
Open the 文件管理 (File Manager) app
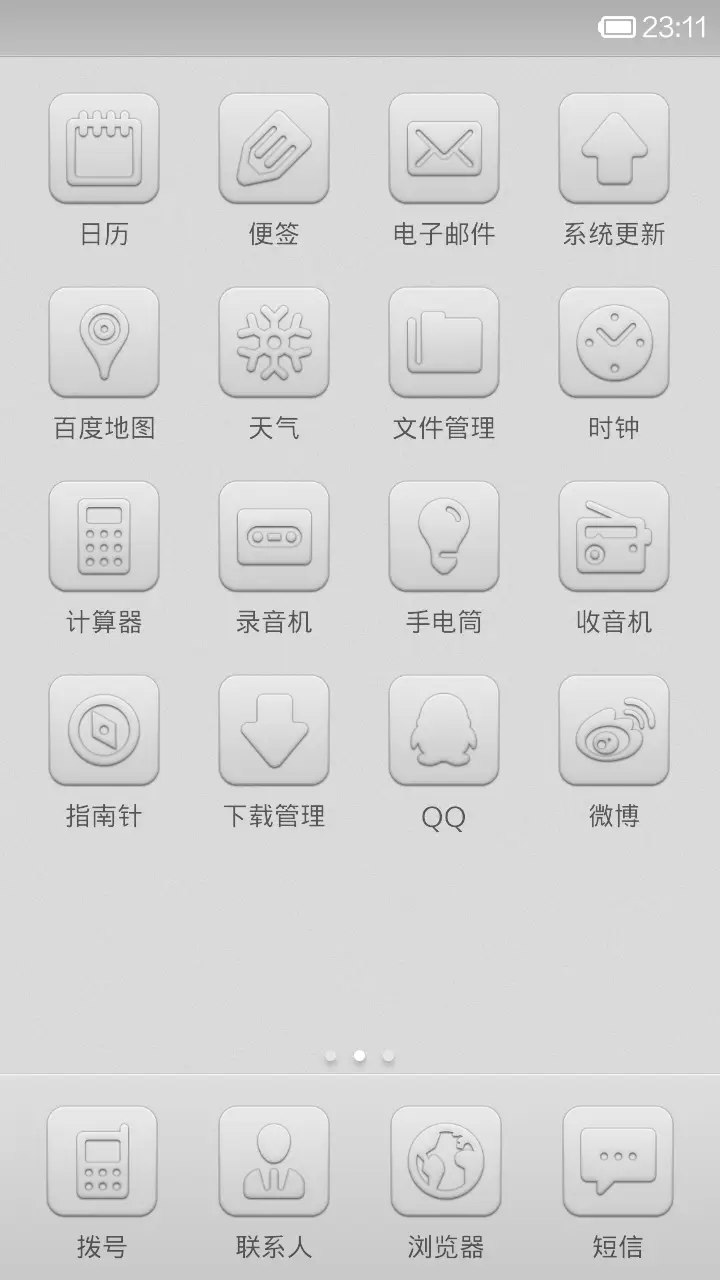coord(444,341)
